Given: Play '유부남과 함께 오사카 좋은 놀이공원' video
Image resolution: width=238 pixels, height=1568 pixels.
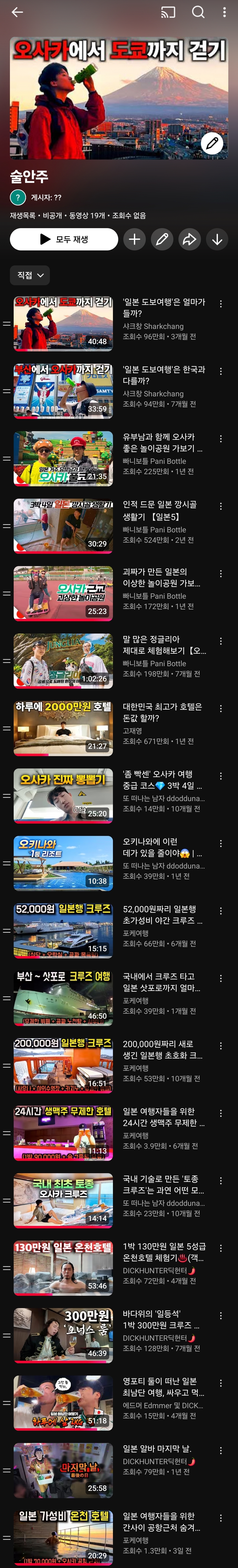Looking at the screenshot, I should pyautogui.click(x=63, y=458).
